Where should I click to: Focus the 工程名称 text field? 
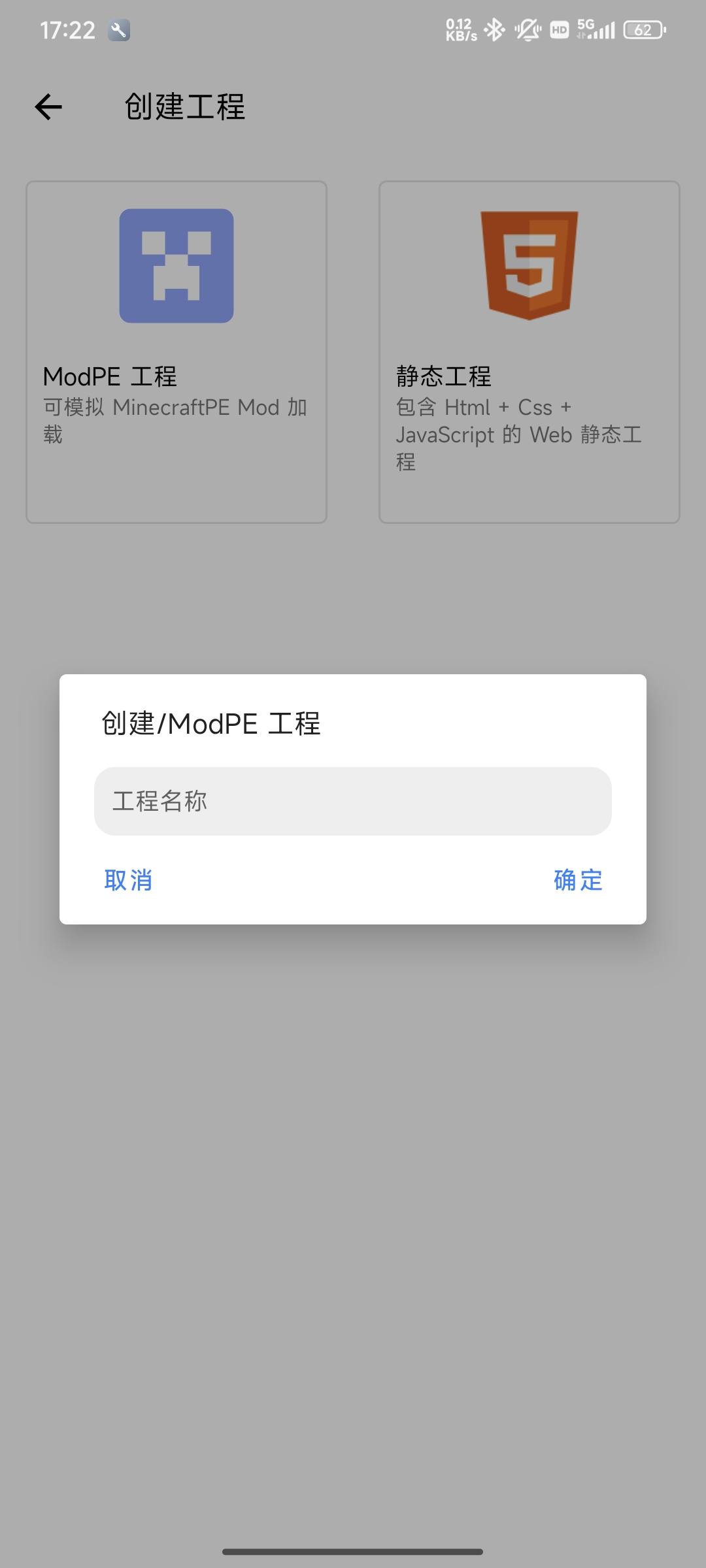tap(353, 801)
